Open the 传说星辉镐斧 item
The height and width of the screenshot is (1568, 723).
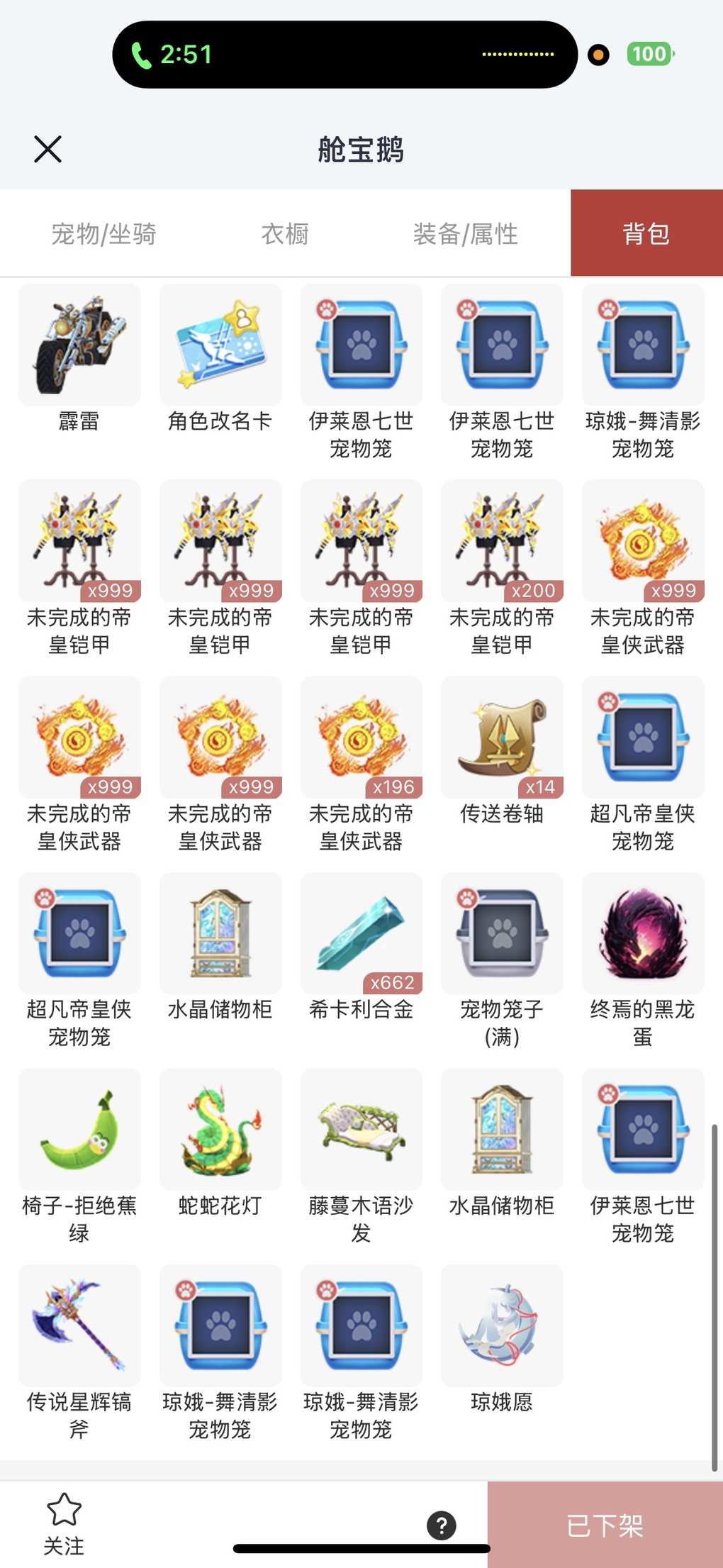(79, 1326)
